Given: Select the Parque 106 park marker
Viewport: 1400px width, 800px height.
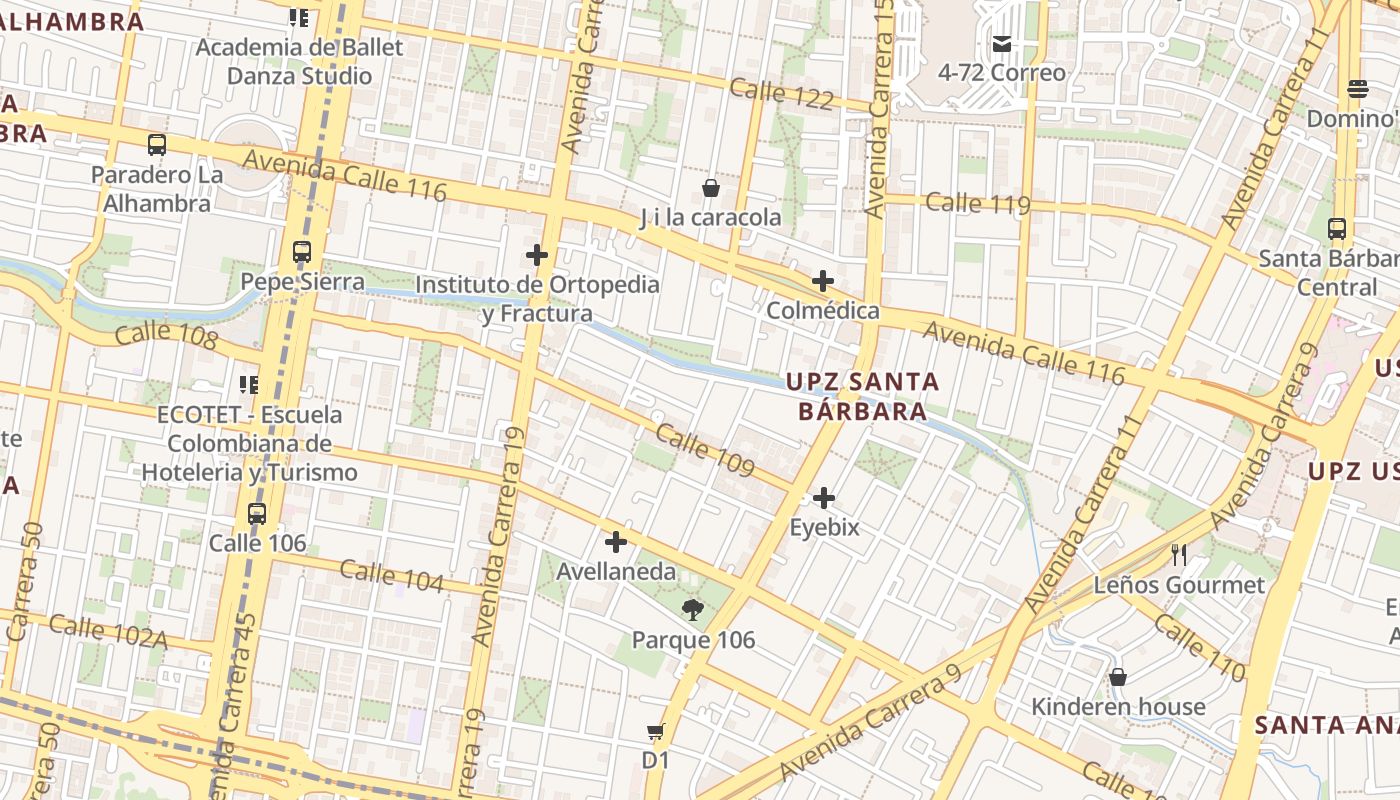Looking at the screenshot, I should [x=692, y=610].
